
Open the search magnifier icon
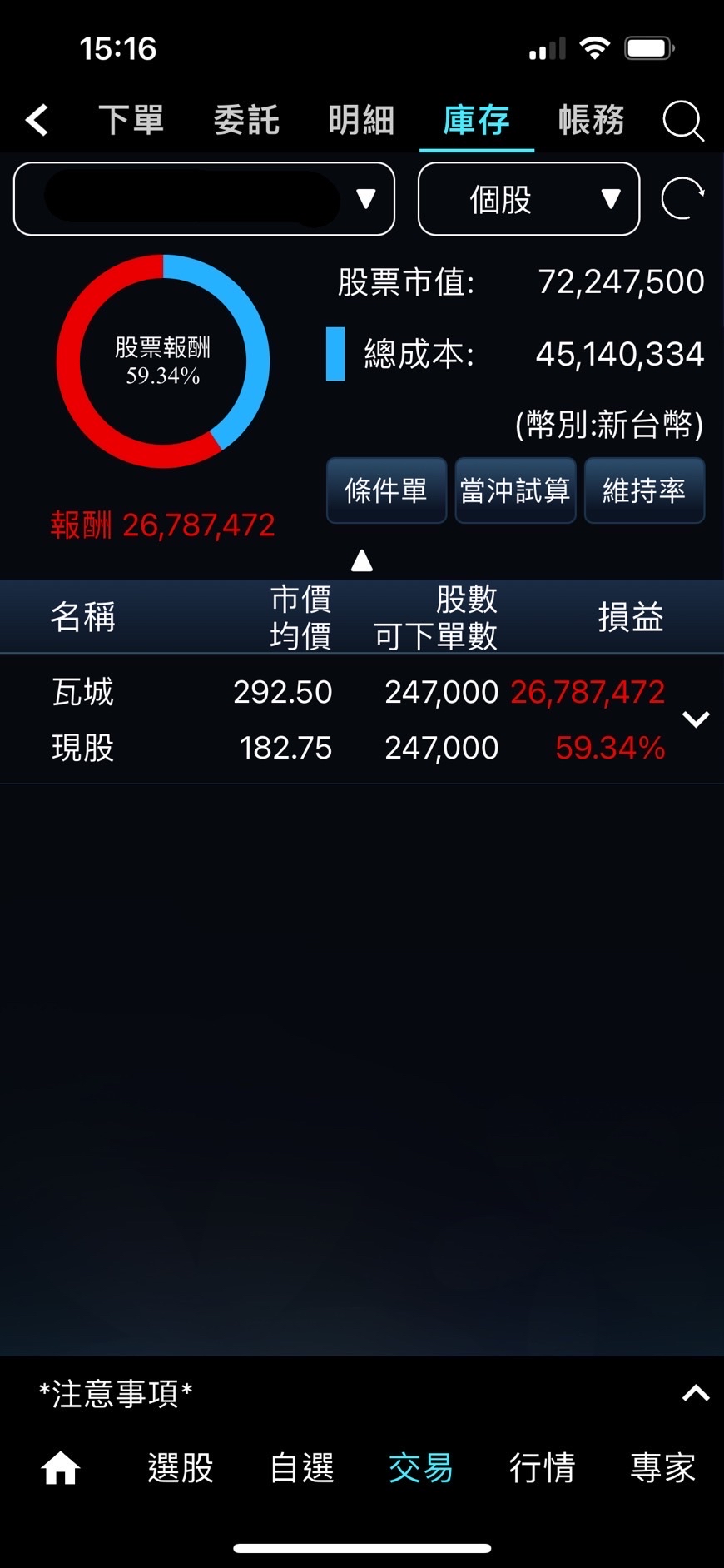(x=683, y=121)
